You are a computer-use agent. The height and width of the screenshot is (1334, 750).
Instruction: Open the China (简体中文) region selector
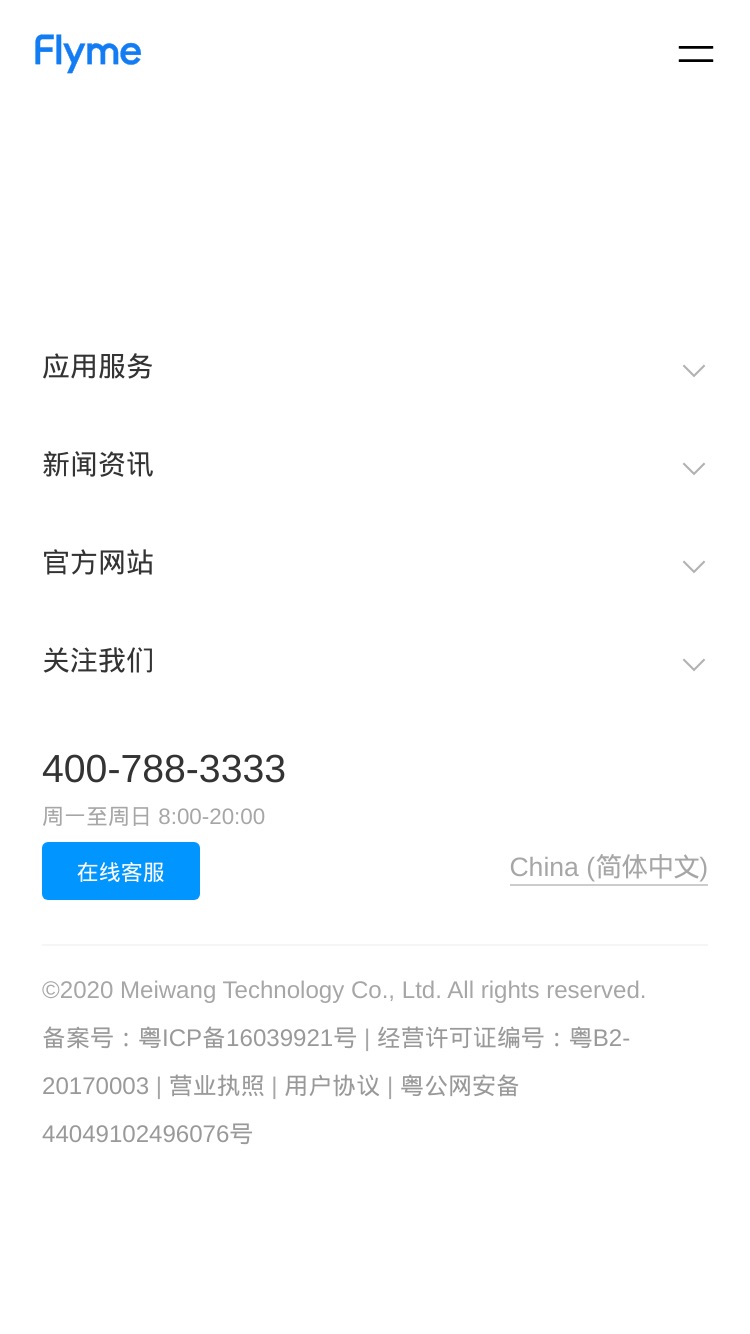pyautogui.click(x=609, y=867)
